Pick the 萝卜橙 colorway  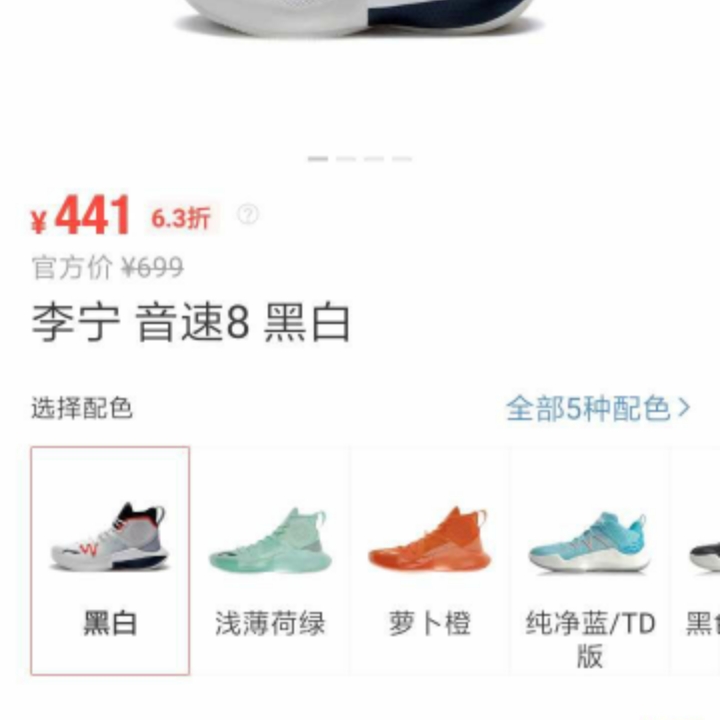(430, 561)
